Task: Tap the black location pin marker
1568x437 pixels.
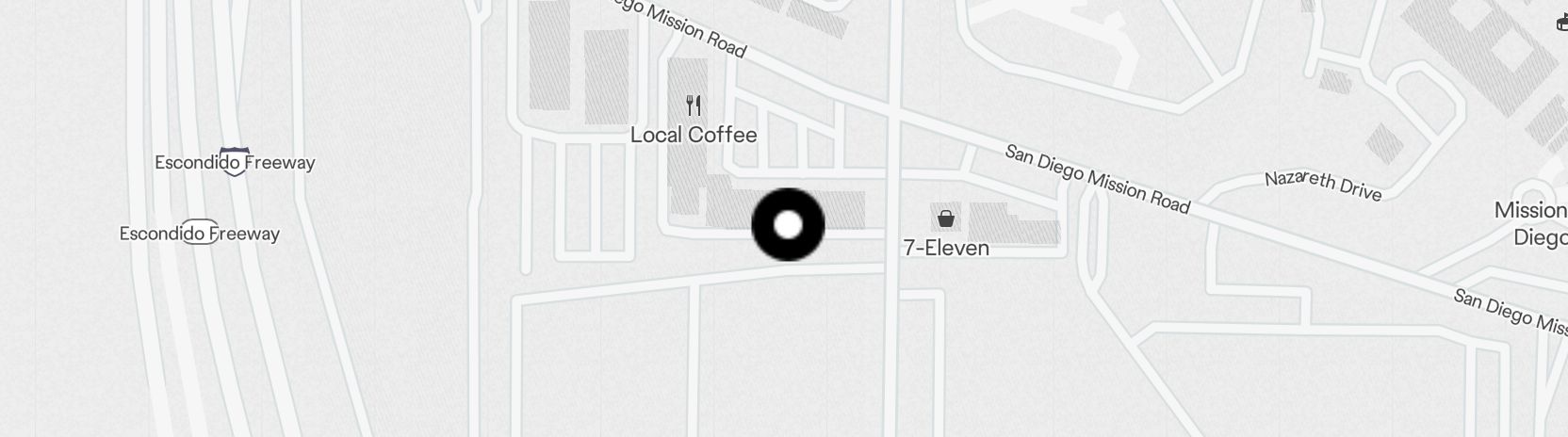Action: [788, 225]
